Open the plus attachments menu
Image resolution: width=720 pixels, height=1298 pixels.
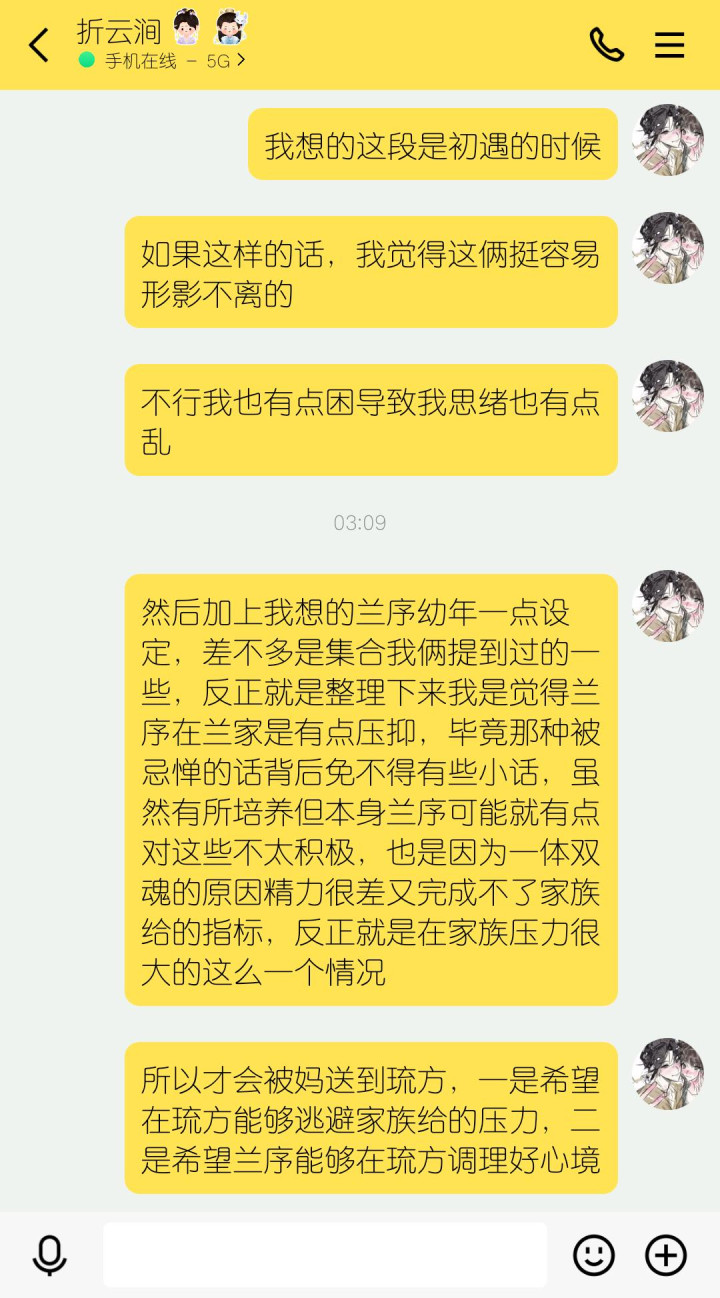pos(666,1255)
